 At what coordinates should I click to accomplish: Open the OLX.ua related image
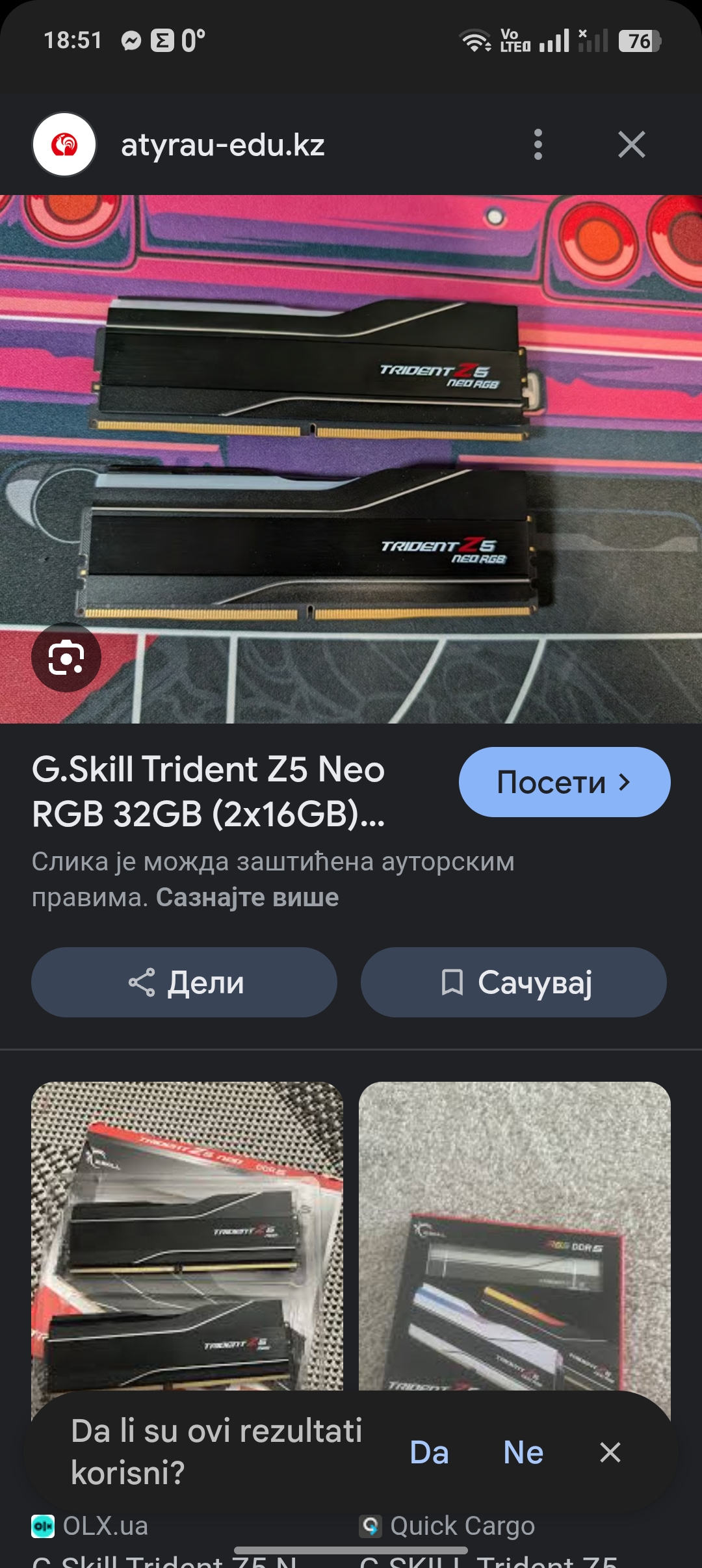187,1235
